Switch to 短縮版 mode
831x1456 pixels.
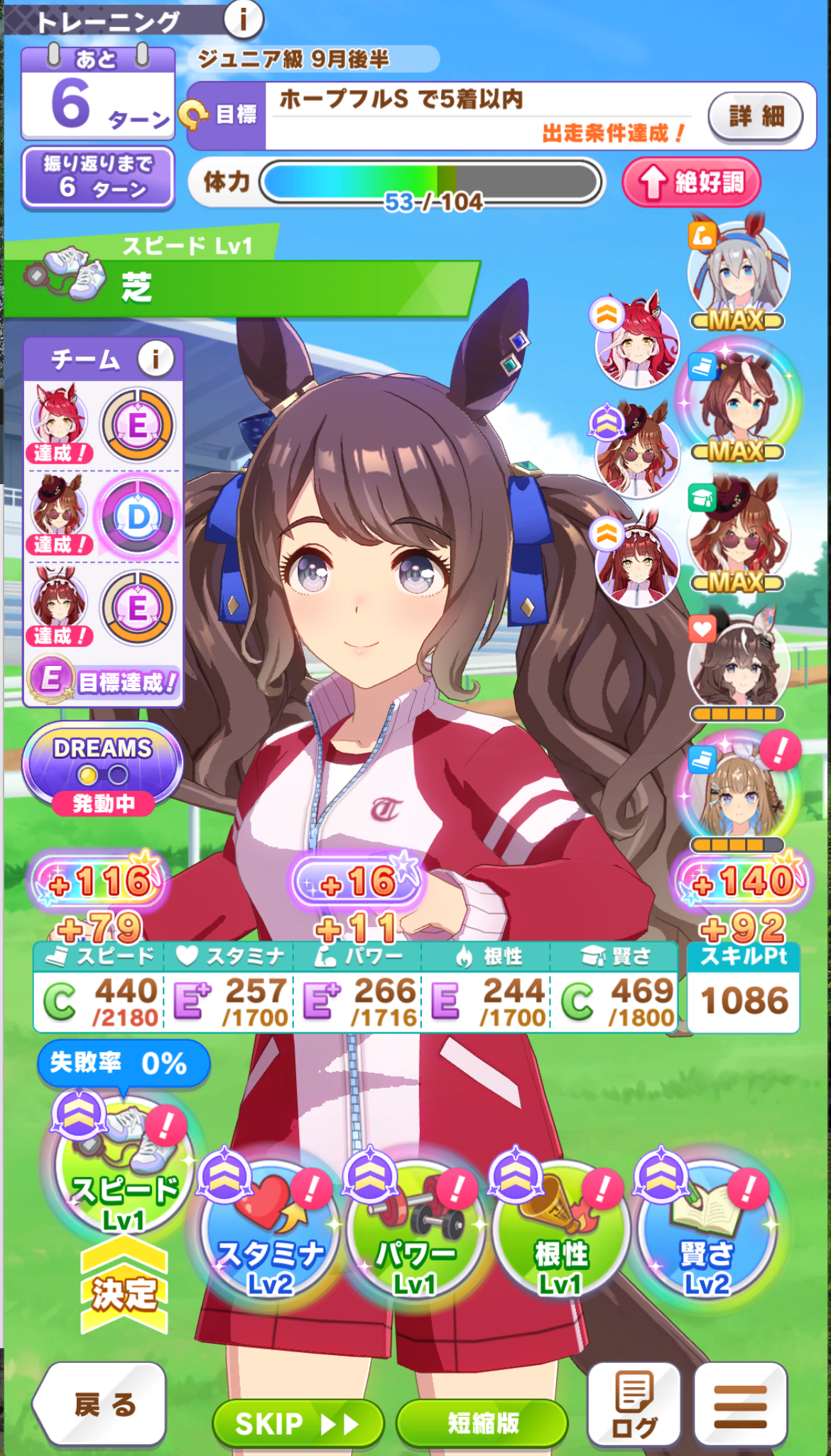tap(483, 1423)
